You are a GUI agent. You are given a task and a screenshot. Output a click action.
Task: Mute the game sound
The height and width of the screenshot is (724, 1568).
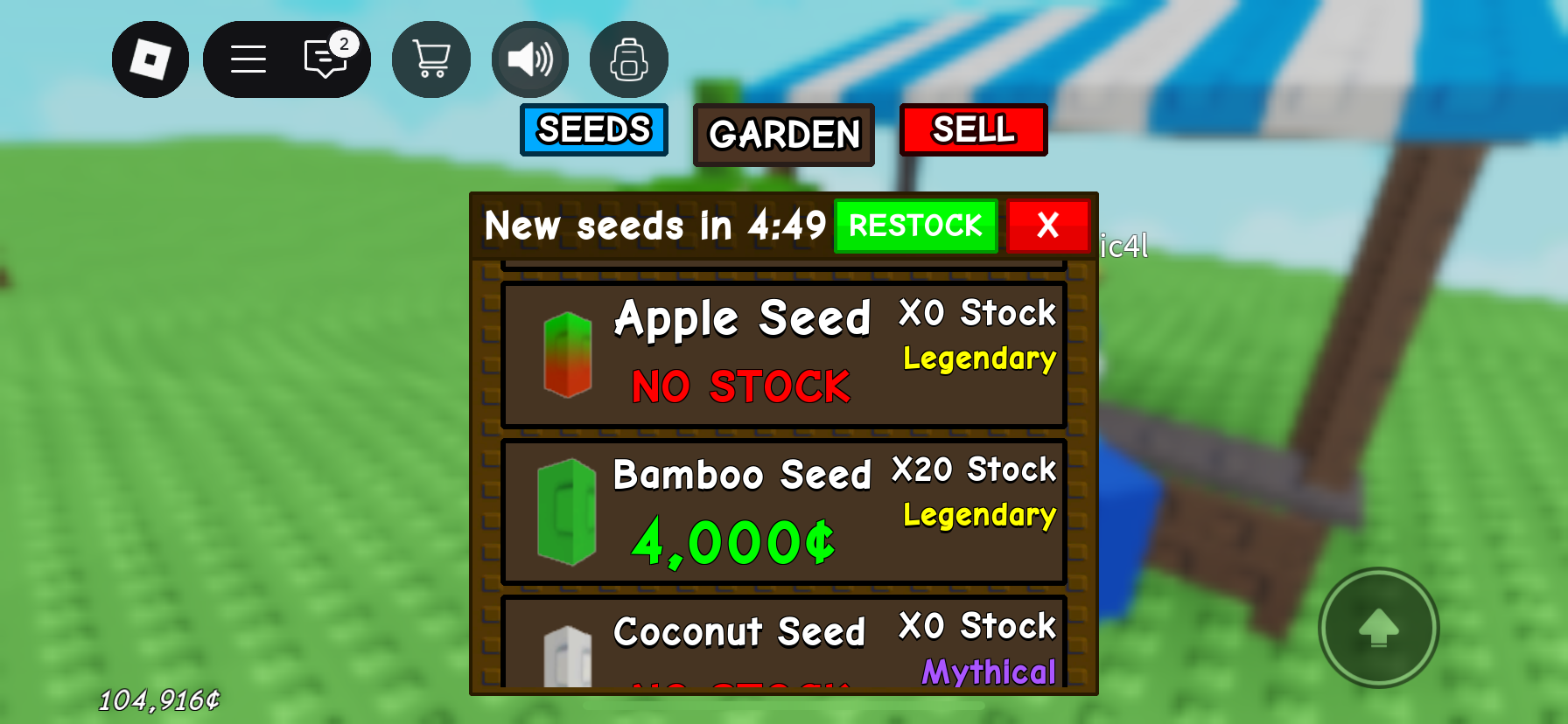pos(530,59)
